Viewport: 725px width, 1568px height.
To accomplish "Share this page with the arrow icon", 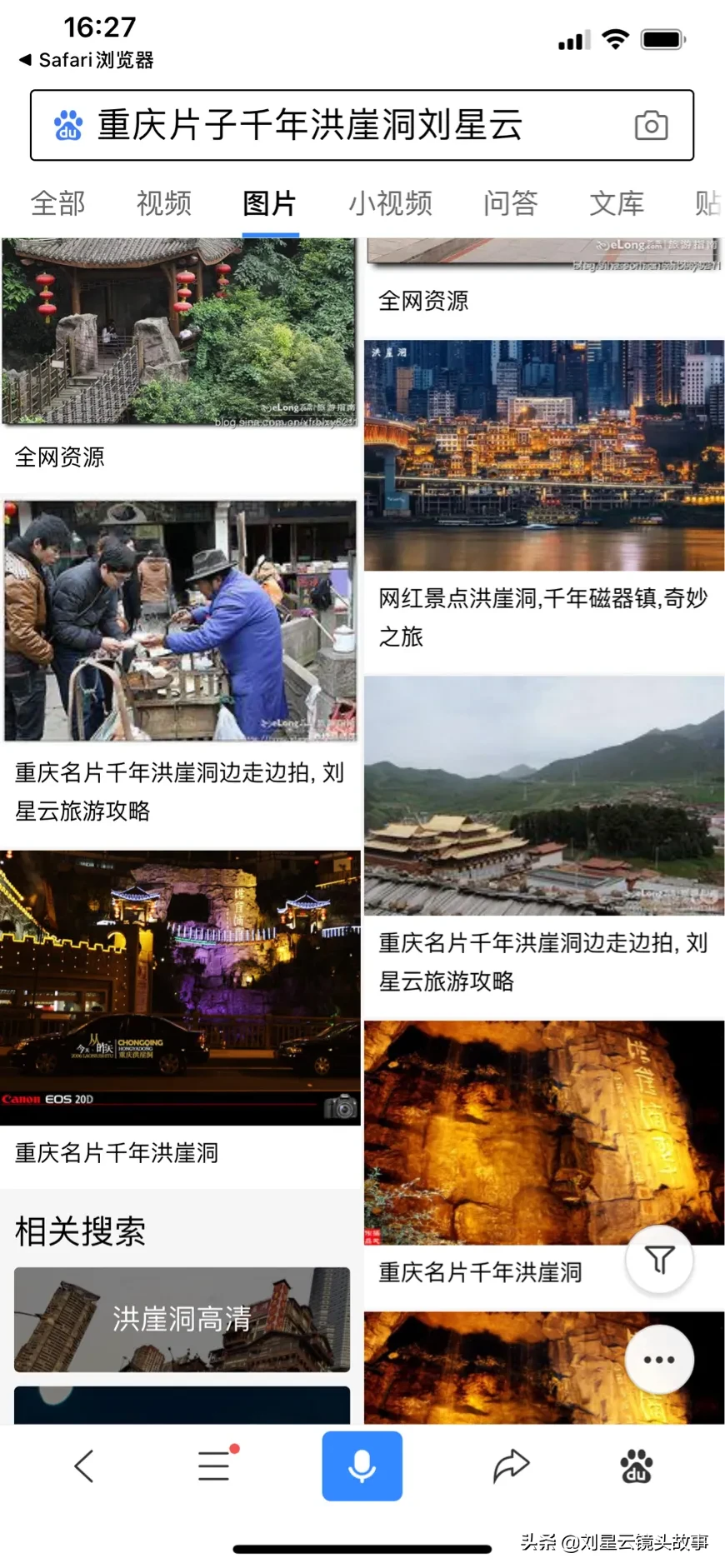I will (x=510, y=1466).
